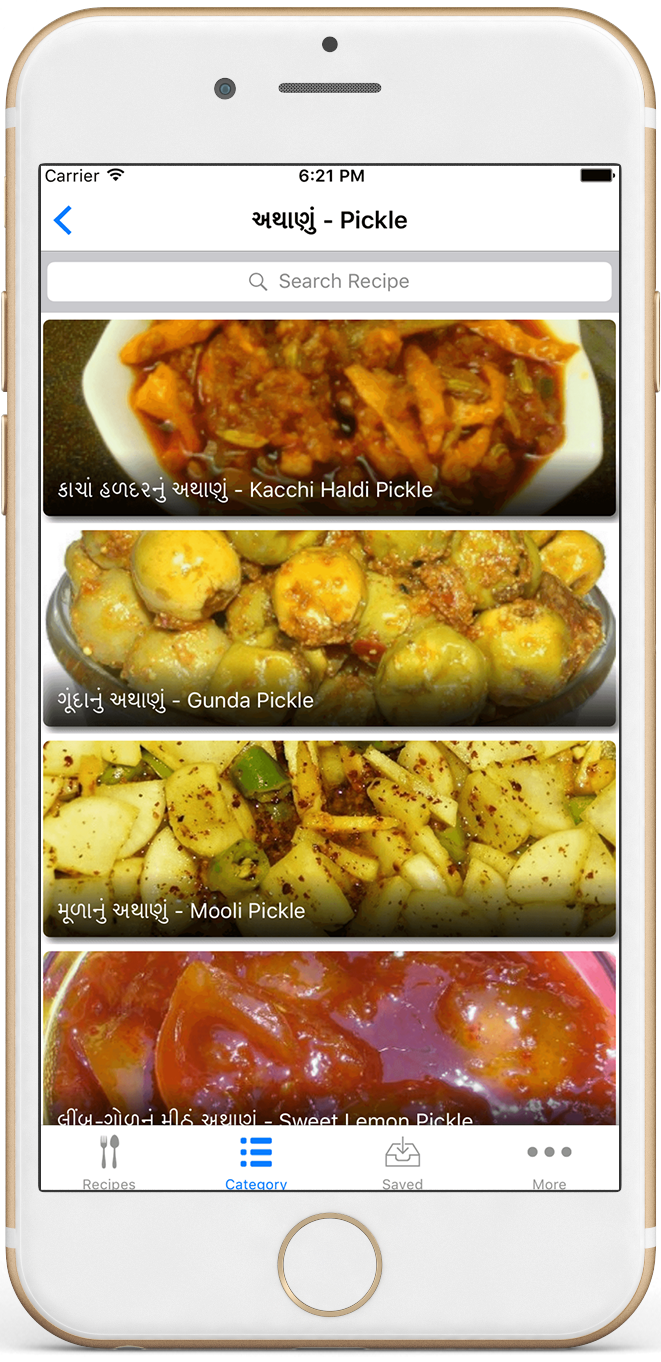Select the Sweet Lemon Pickle card
The image size is (661, 1362).
pos(329,1040)
